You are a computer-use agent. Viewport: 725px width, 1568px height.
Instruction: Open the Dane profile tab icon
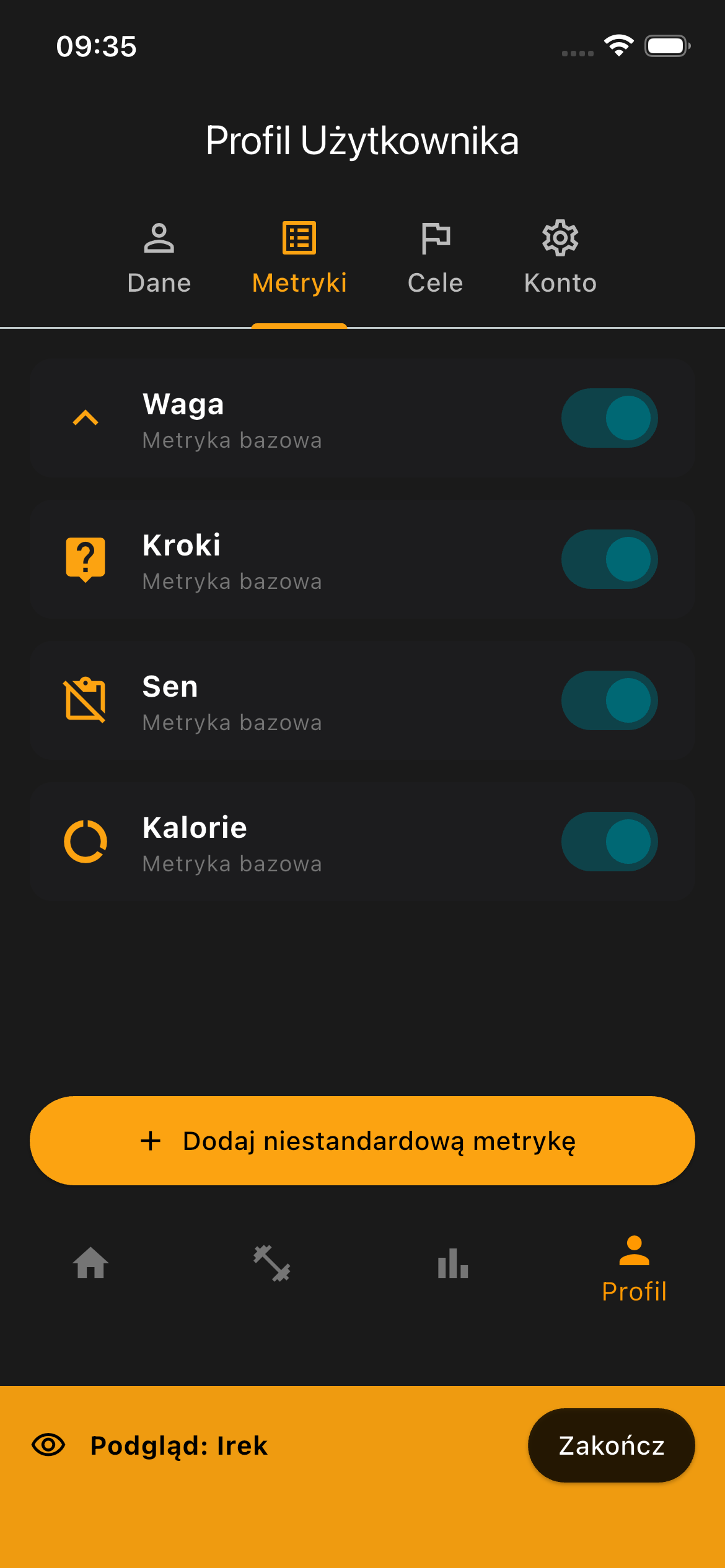159,237
